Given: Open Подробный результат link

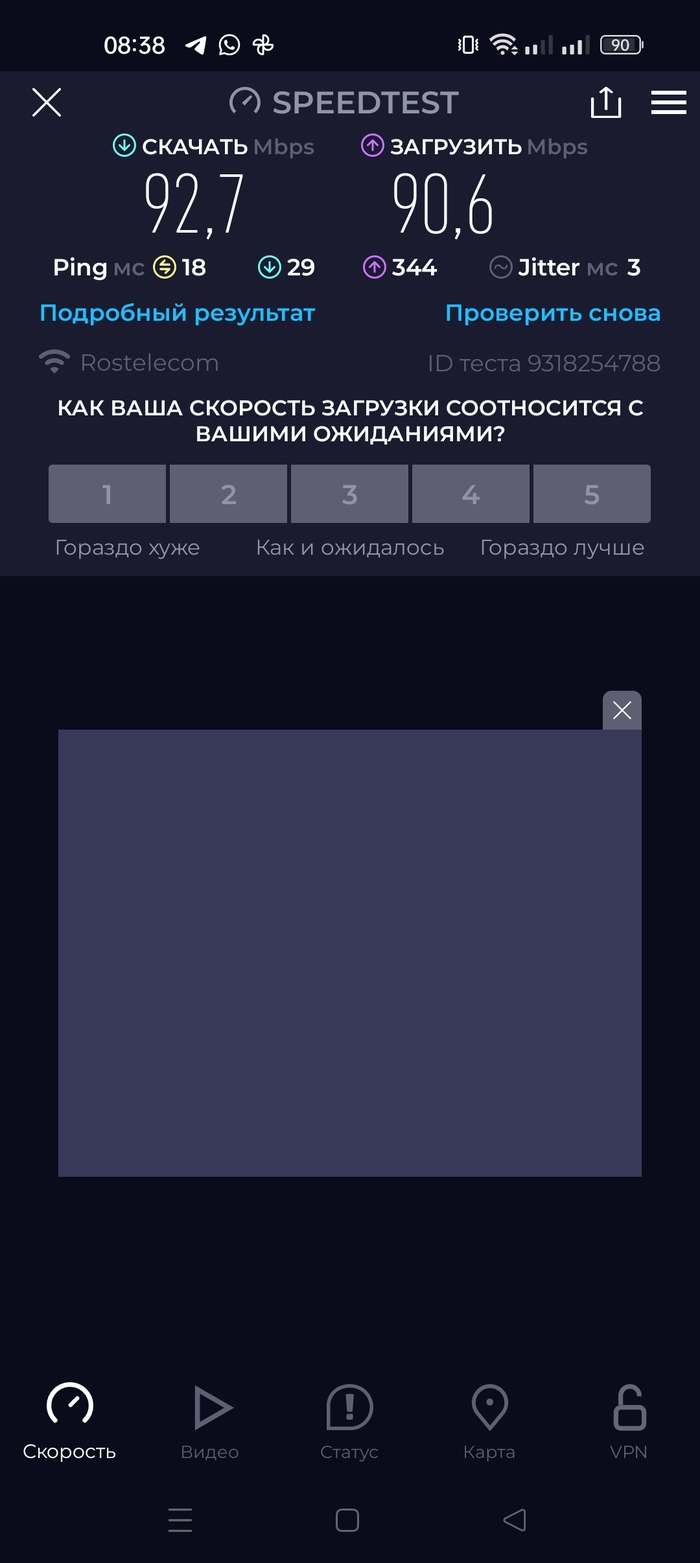Looking at the screenshot, I should pyautogui.click(x=177, y=313).
